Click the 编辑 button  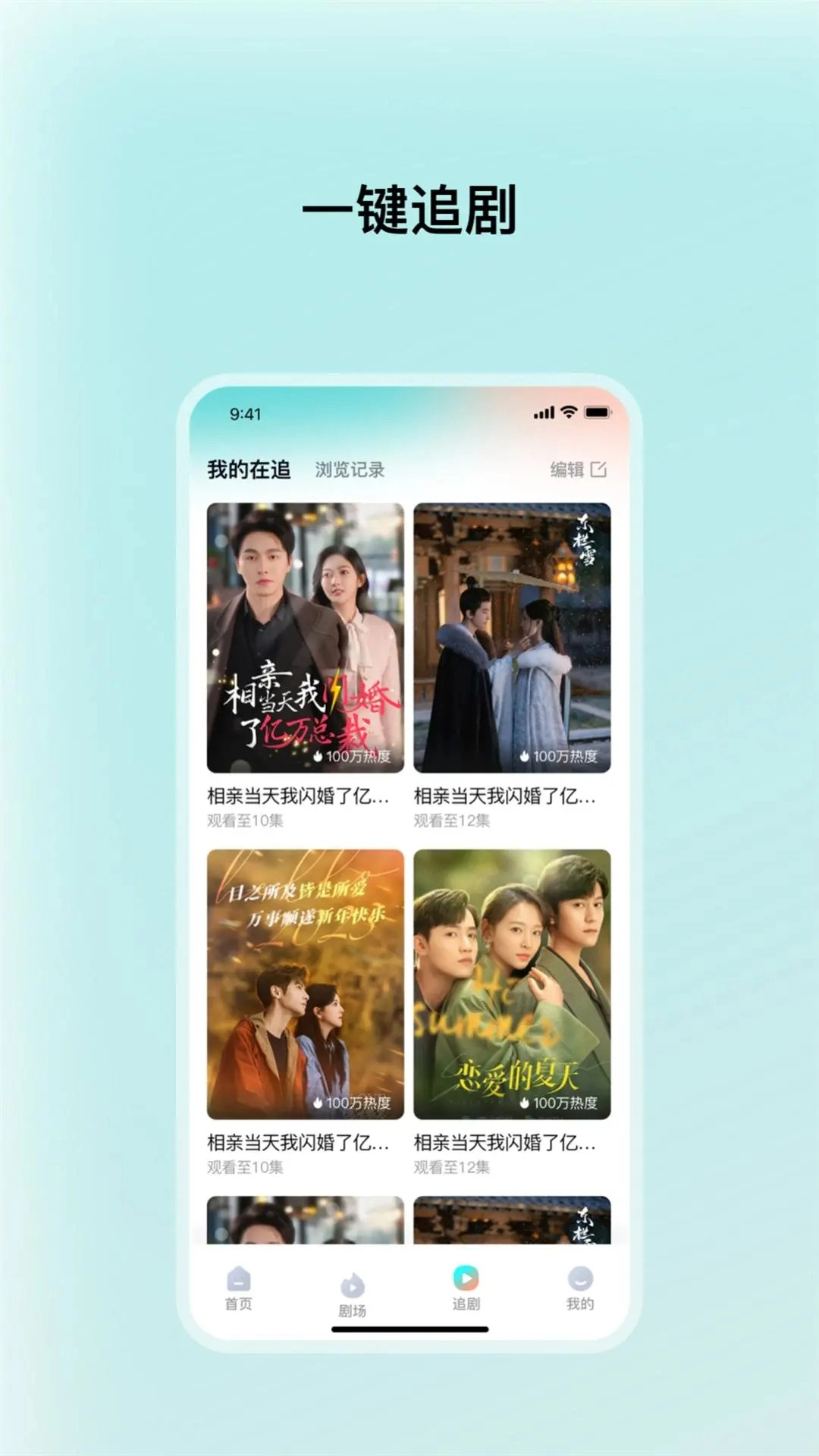567,469
